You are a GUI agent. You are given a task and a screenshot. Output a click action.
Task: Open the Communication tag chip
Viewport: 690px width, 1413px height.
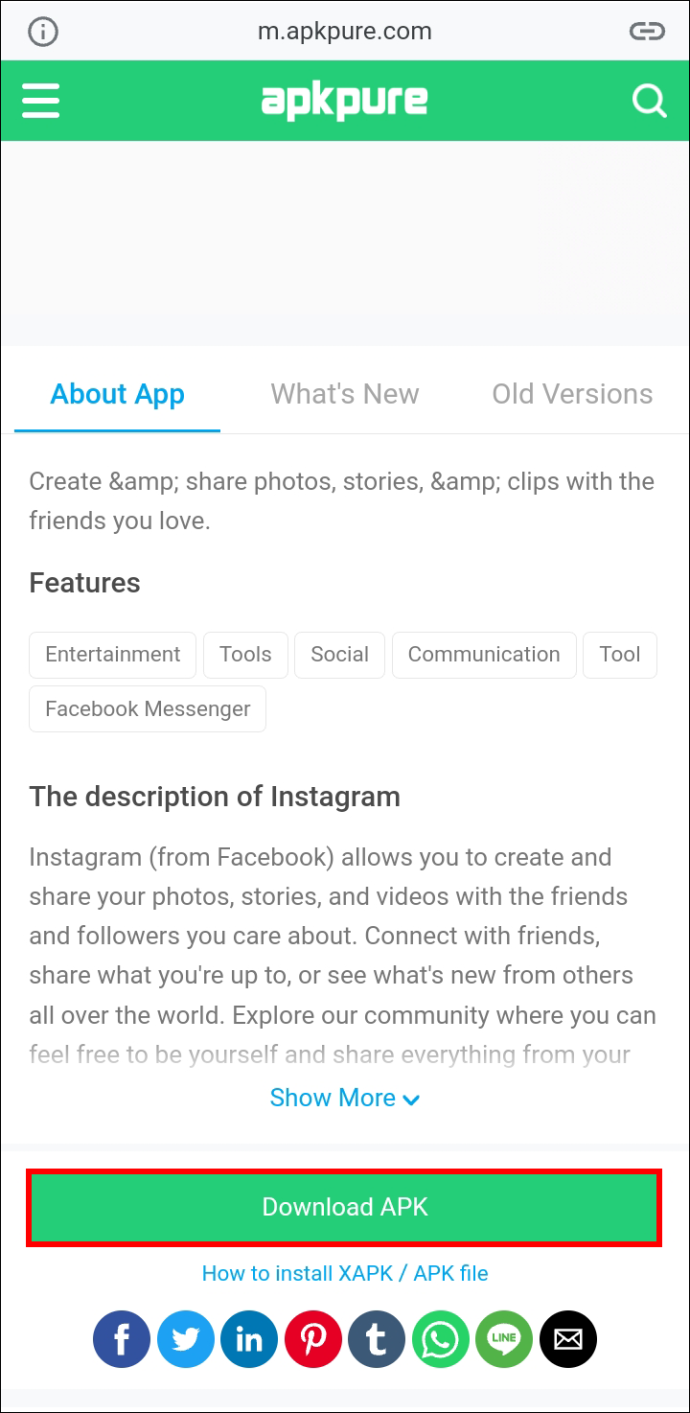click(484, 655)
